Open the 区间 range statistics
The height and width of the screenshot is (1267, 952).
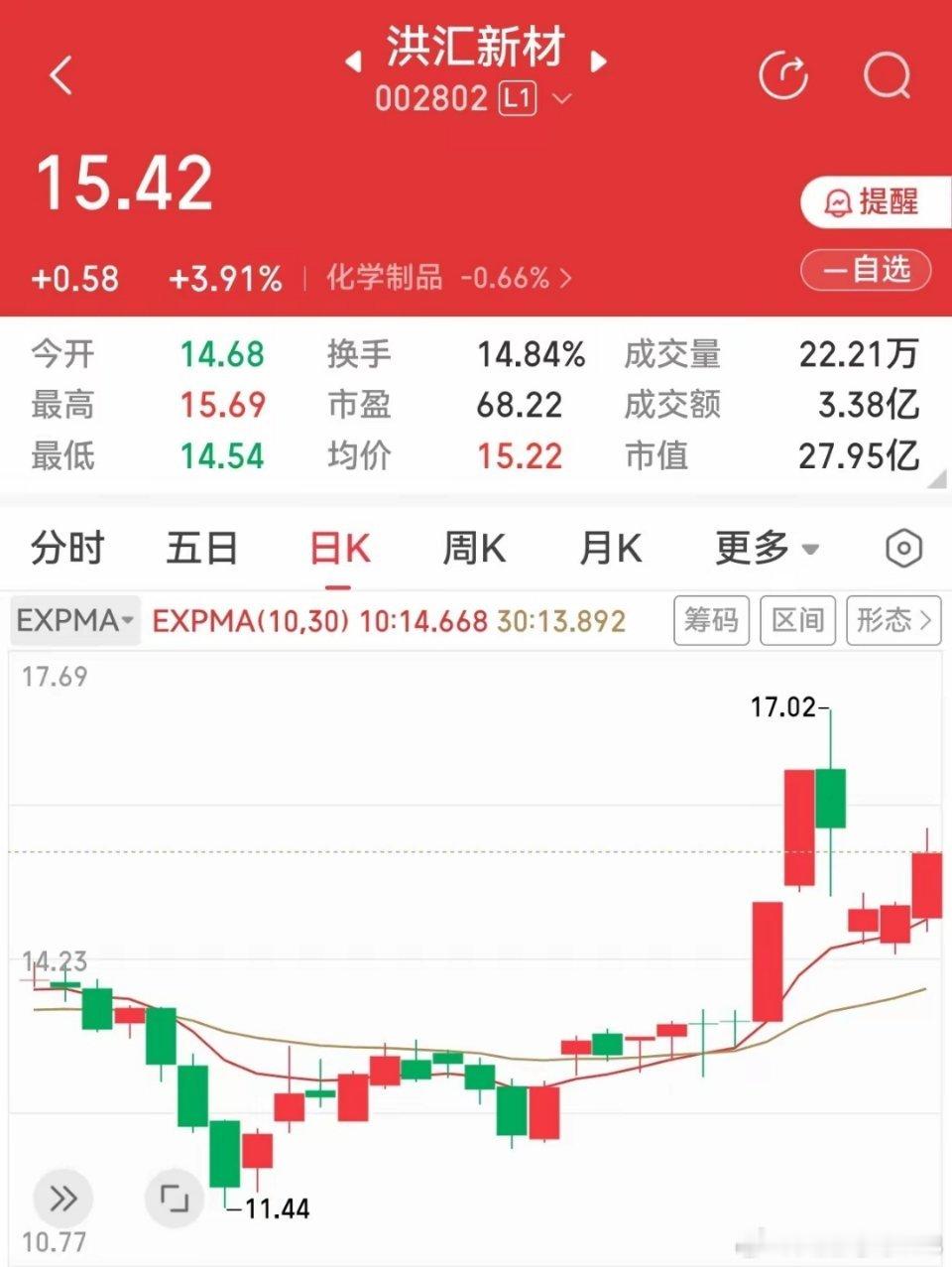tap(797, 621)
